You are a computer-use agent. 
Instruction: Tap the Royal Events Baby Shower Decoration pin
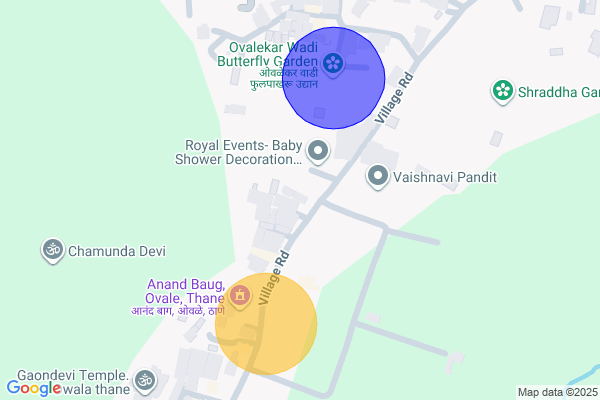point(319,152)
